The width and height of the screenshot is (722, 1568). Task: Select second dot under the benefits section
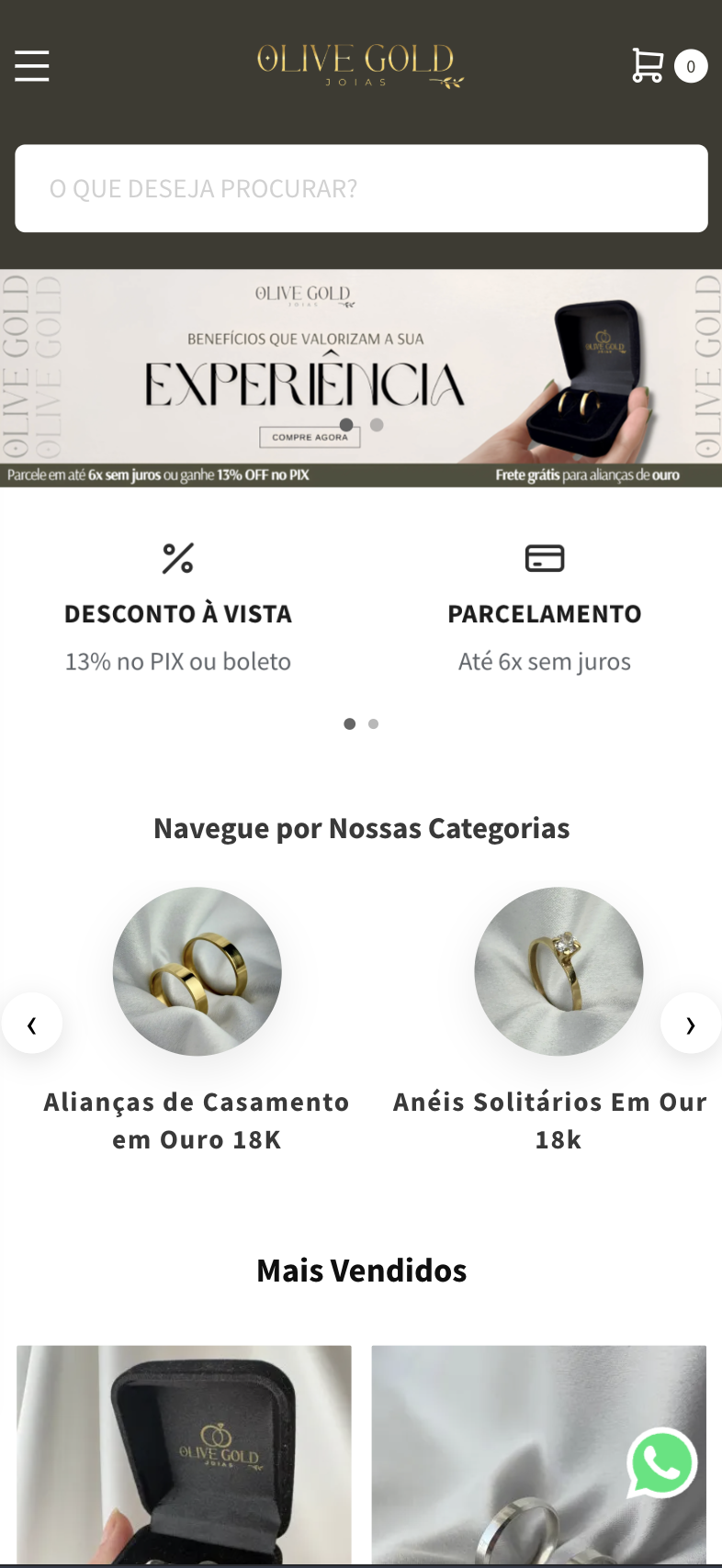pyautogui.click(x=373, y=724)
